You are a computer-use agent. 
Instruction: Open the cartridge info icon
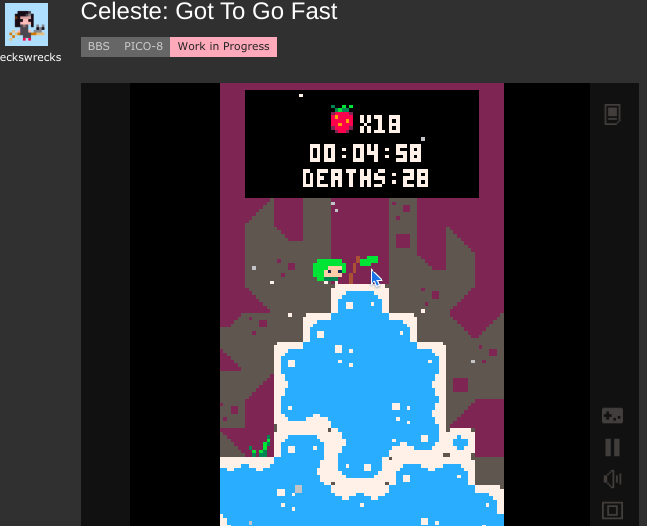(x=613, y=114)
